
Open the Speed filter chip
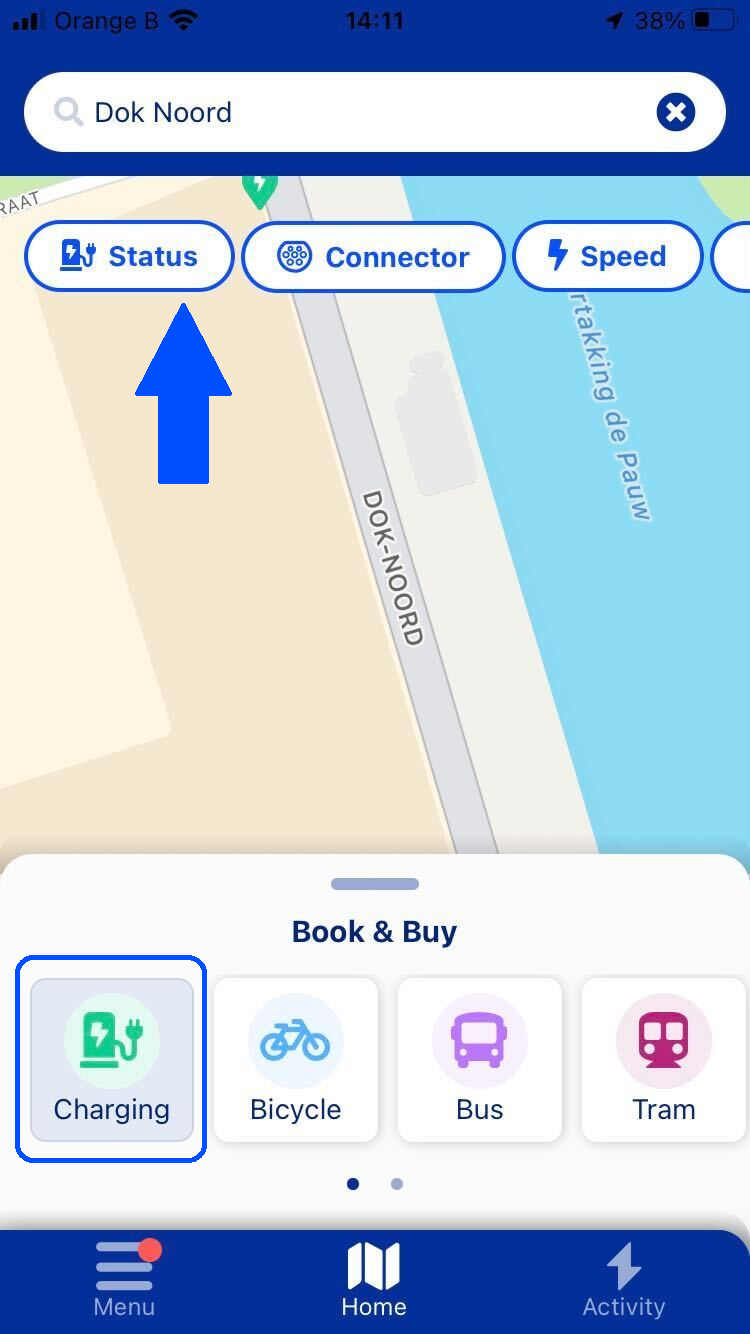click(x=607, y=257)
